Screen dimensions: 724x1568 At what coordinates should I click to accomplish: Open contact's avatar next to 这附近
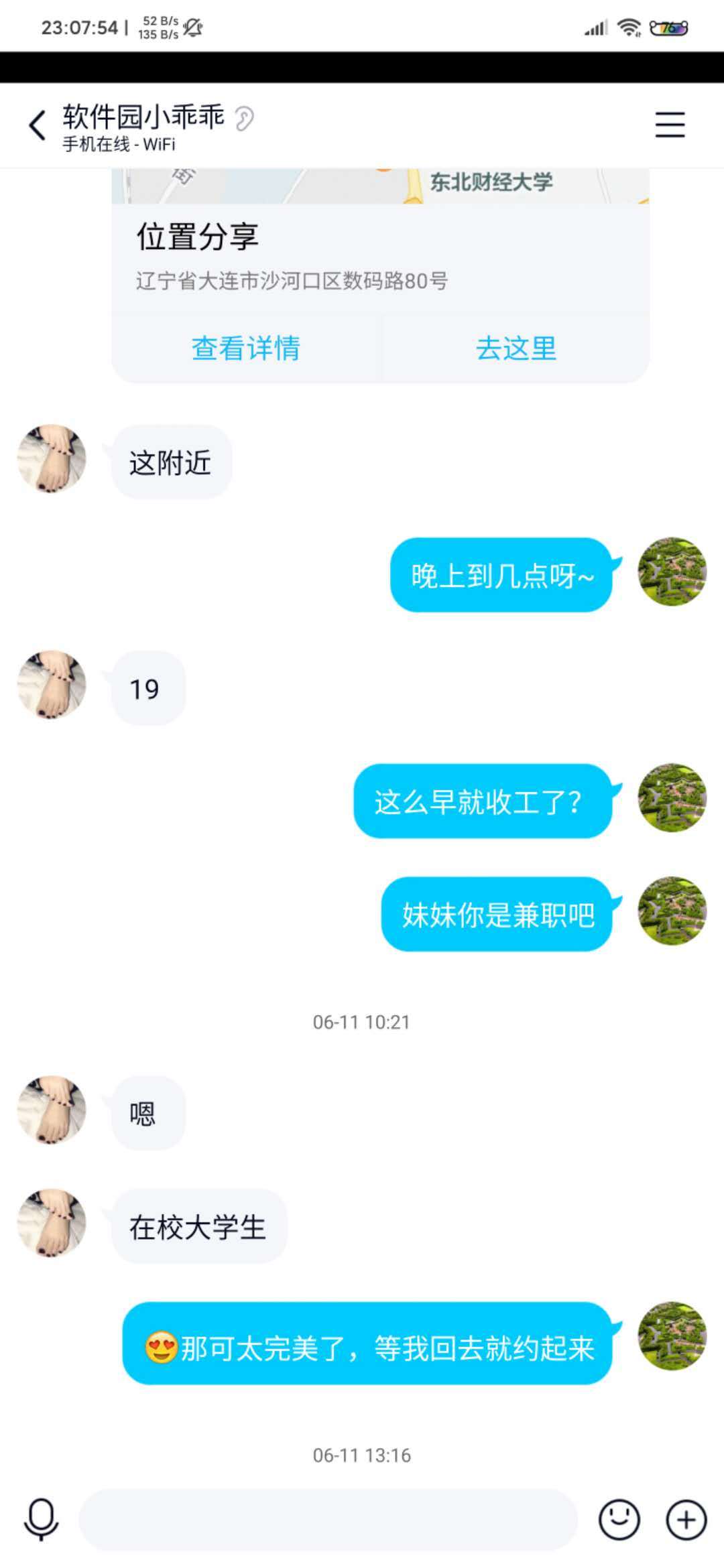(x=52, y=459)
